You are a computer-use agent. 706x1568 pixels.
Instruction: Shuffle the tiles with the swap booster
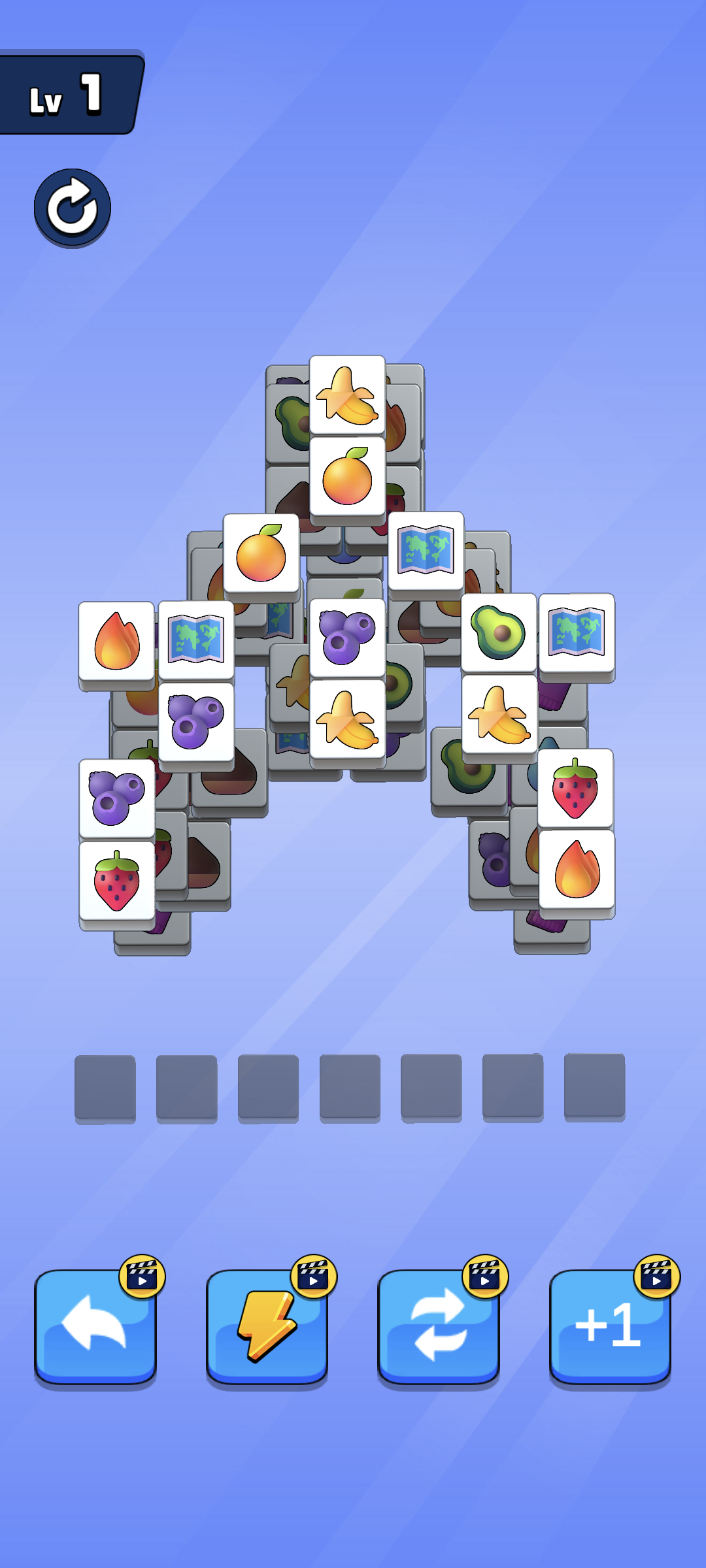[x=439, y=1326]
